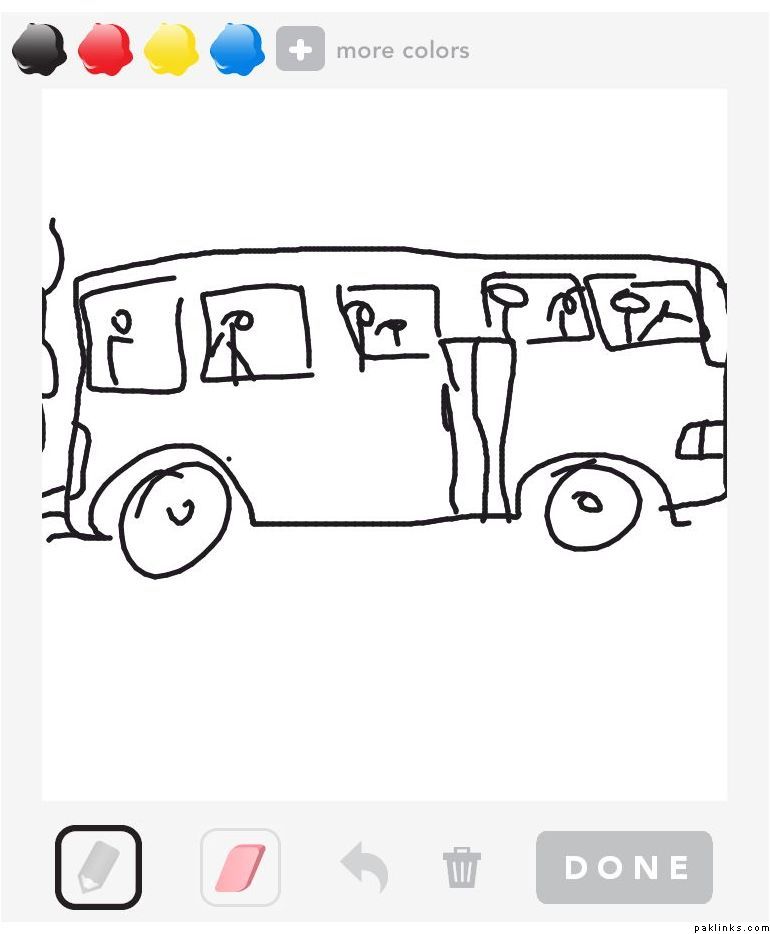Pick the yellow paint color

click(x=171, y=49)
